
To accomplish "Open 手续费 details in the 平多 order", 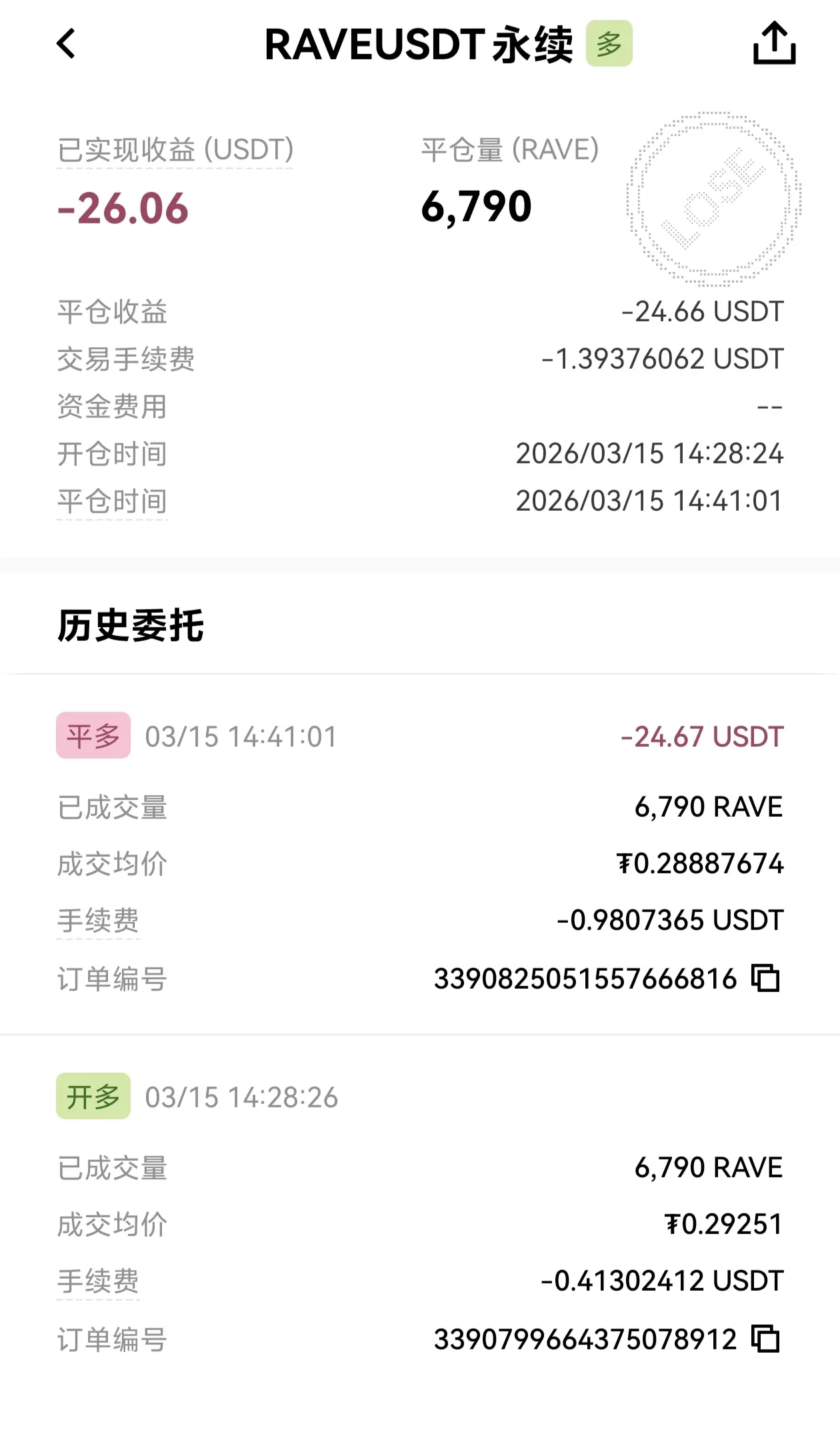I will coord(98,921).
